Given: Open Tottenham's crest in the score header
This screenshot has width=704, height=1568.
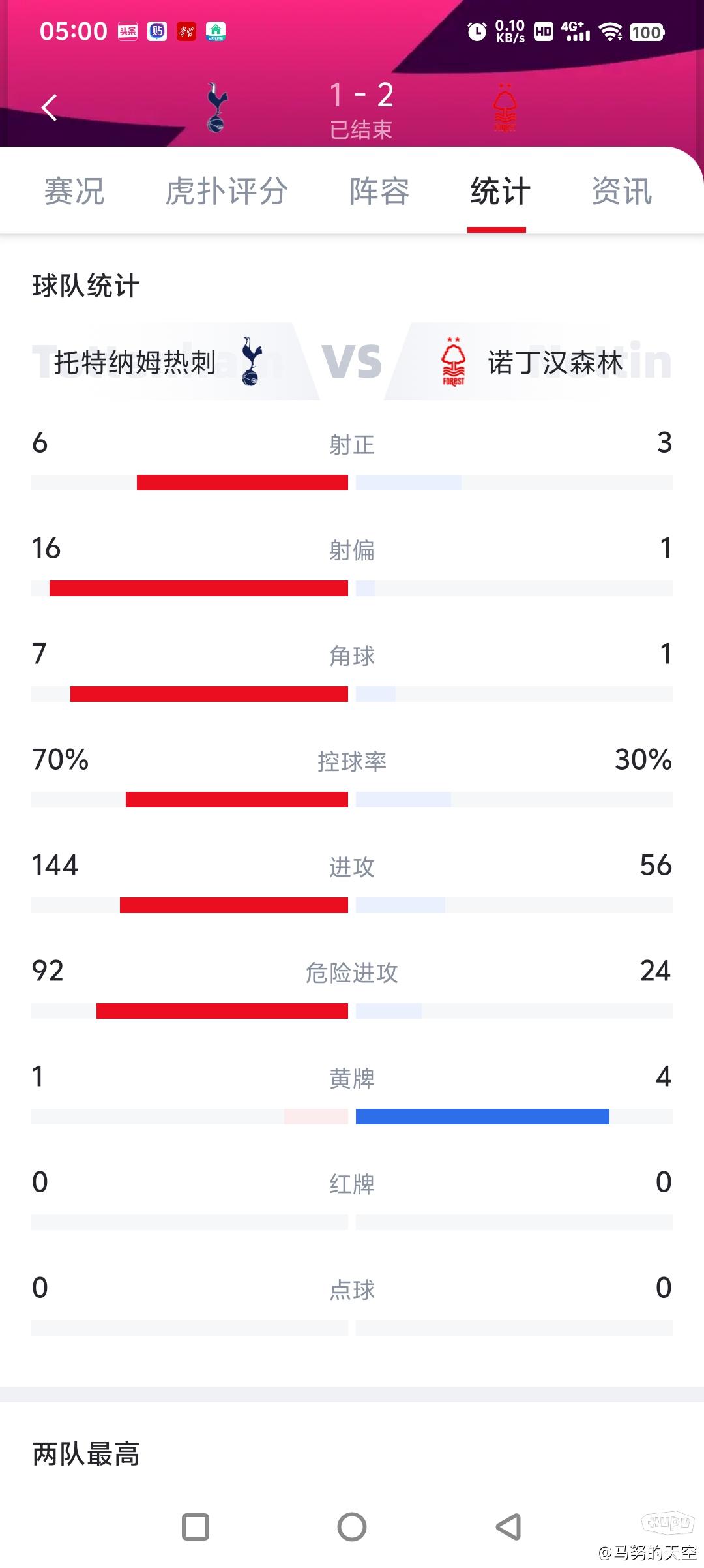Looking at the screenshot, I should (x=216, y=107).
